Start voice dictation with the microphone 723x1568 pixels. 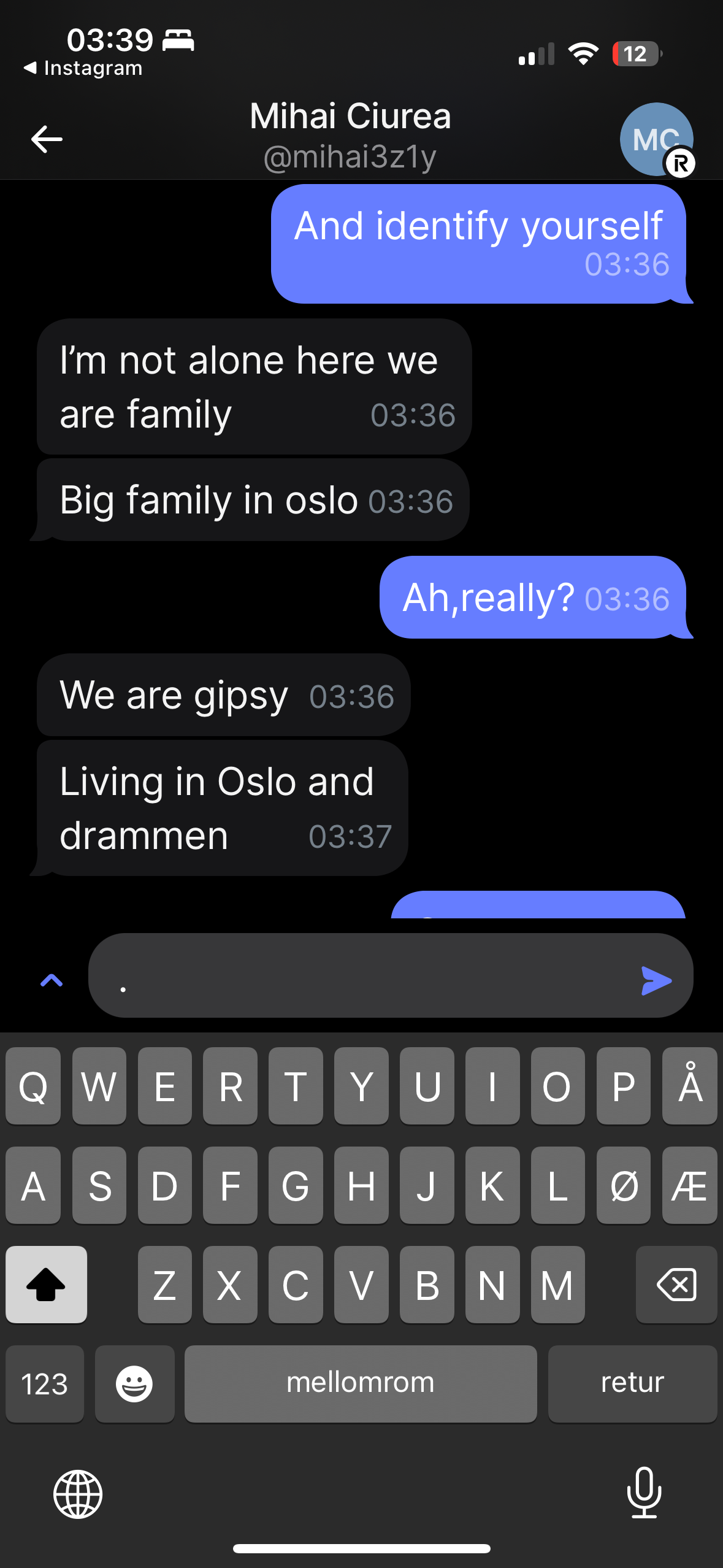644,1493
